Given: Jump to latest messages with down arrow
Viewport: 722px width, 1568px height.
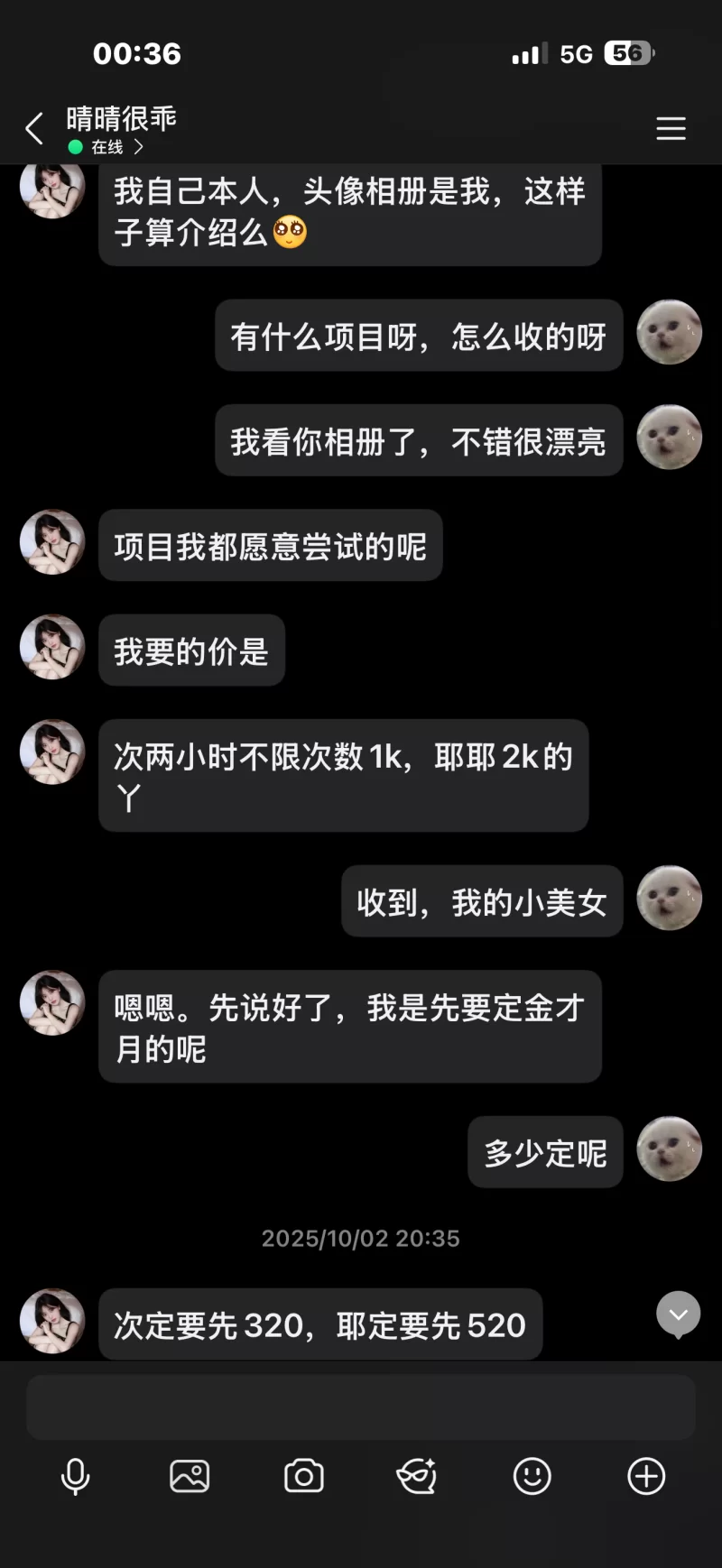Looking at the screenshot, I should coord(679,1314).
